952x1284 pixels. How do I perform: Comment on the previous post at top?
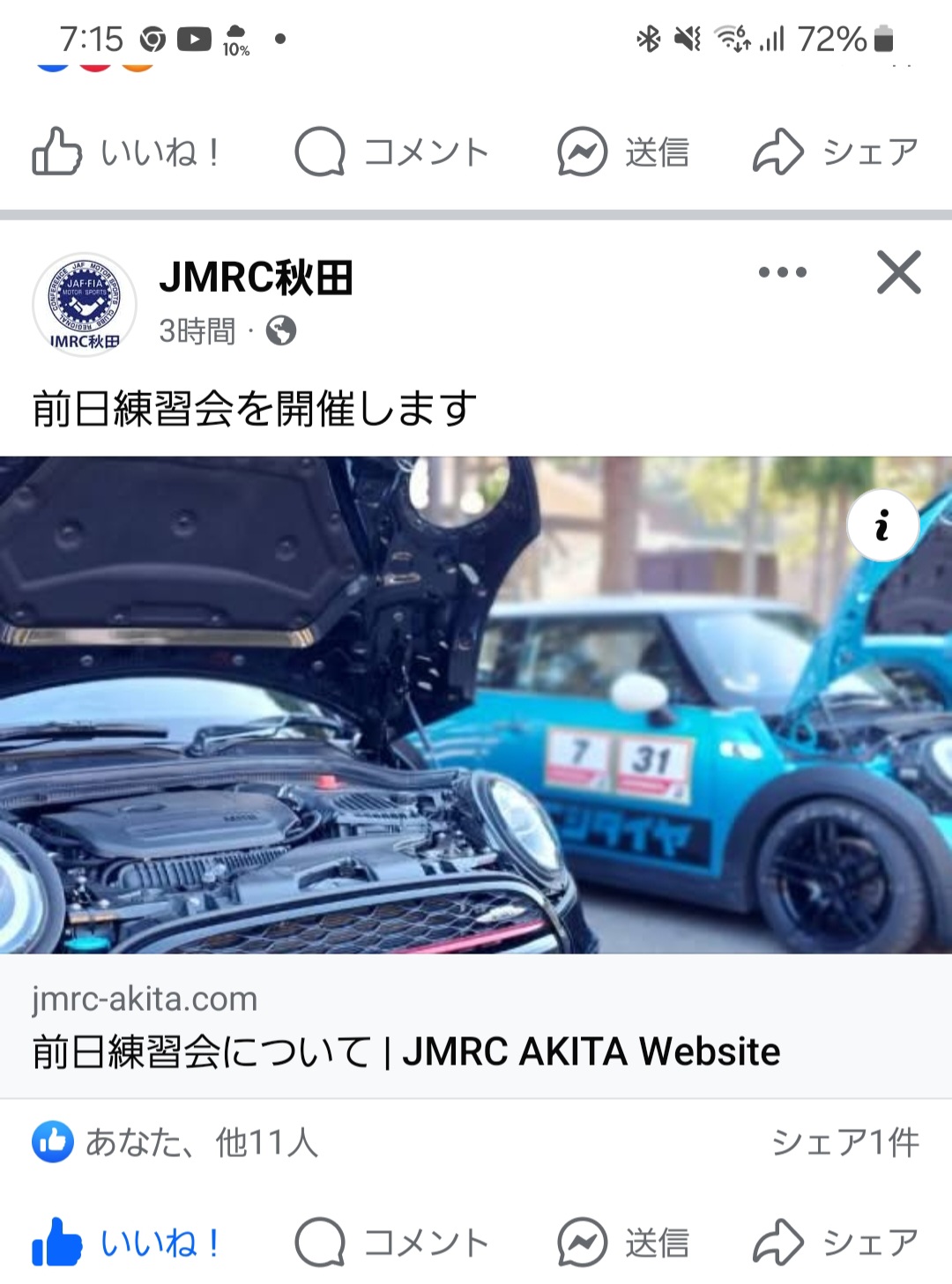pyautogui.click(x=392, y=152)
